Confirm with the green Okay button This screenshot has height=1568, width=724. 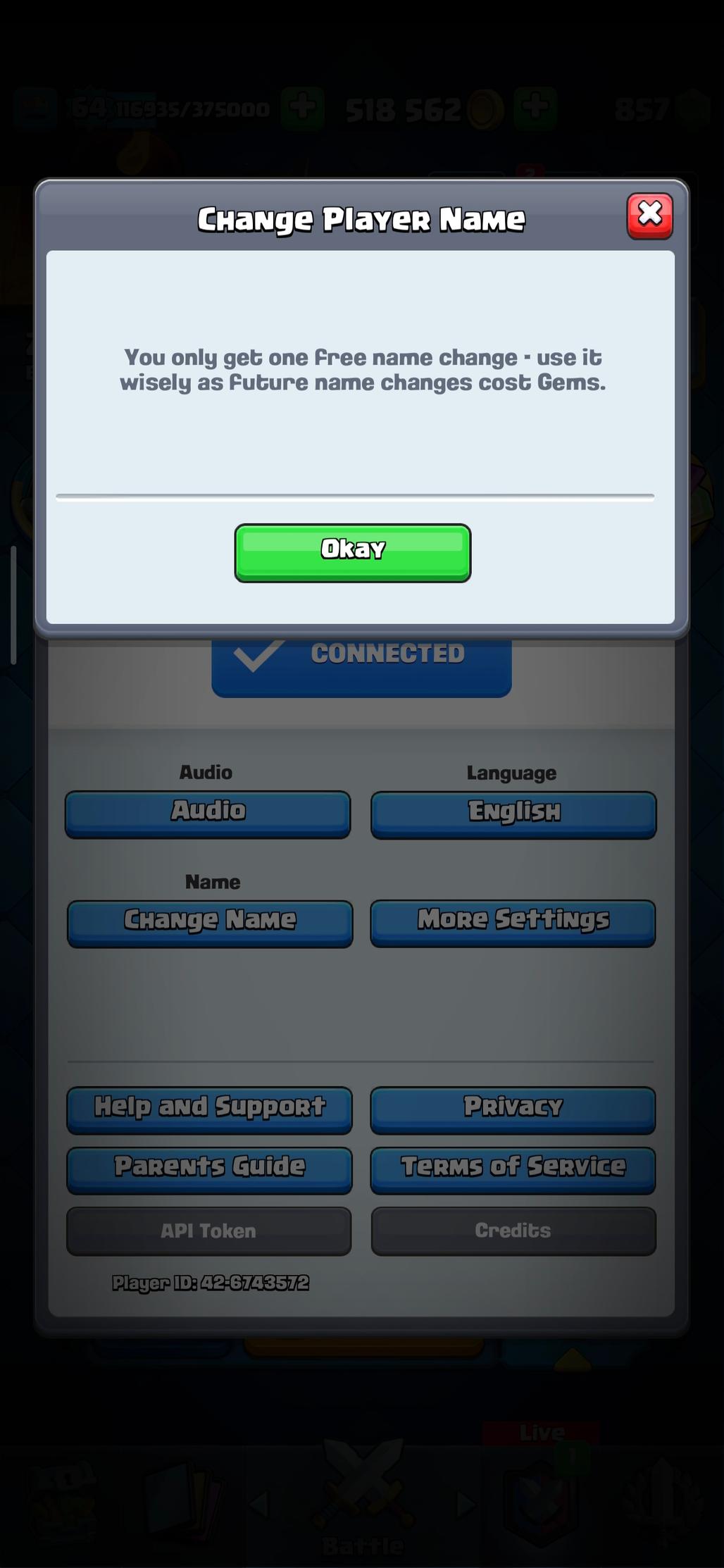352,552
